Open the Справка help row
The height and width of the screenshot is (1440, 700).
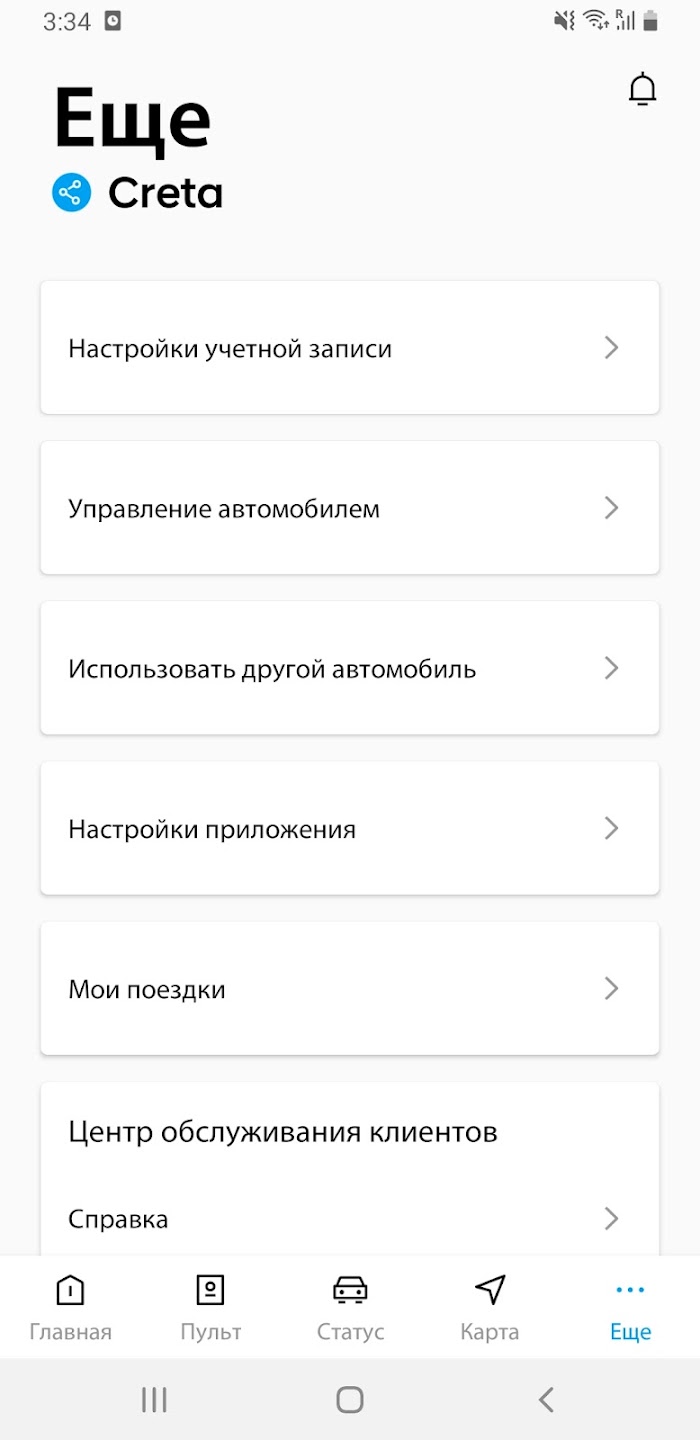[x=350, y=1219]
